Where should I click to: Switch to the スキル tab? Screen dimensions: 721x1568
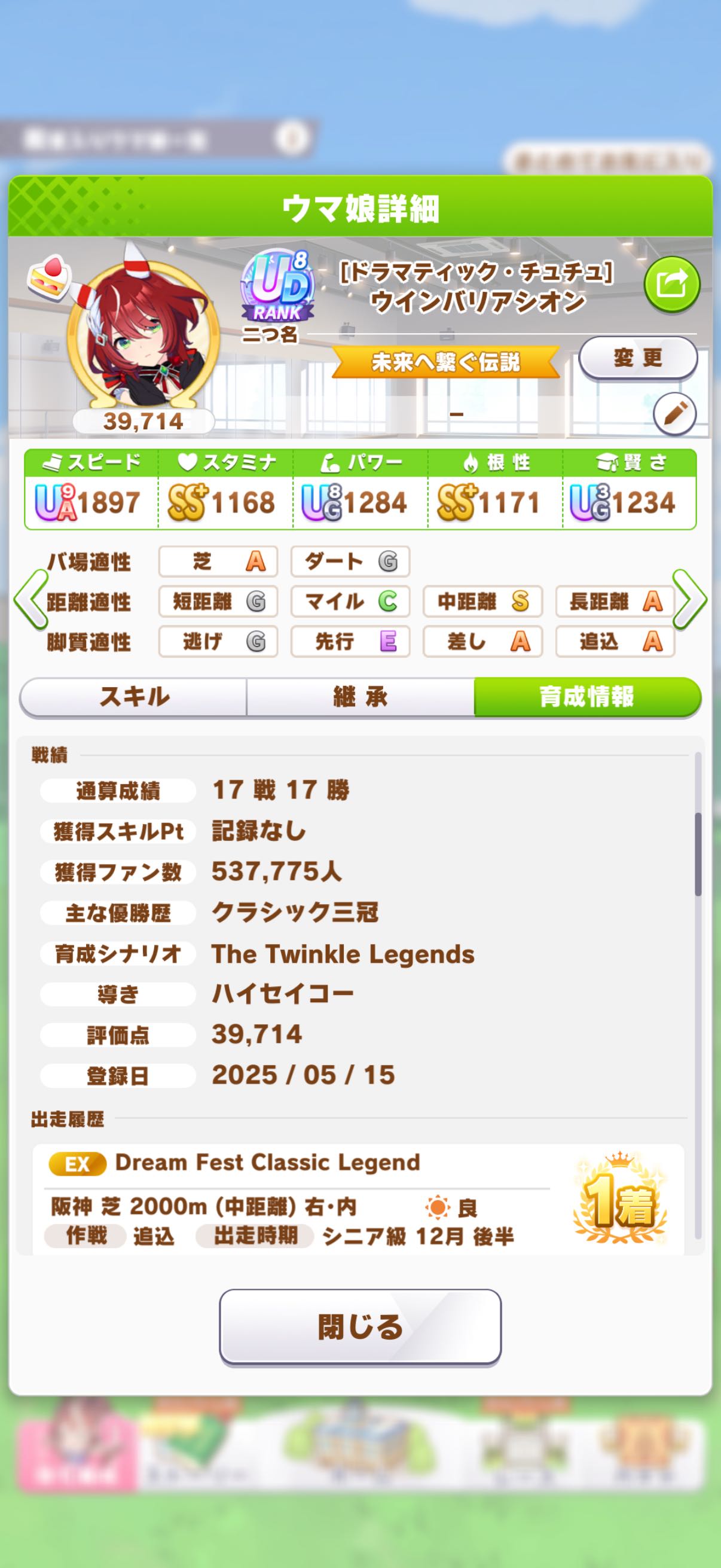pos(134,697)
